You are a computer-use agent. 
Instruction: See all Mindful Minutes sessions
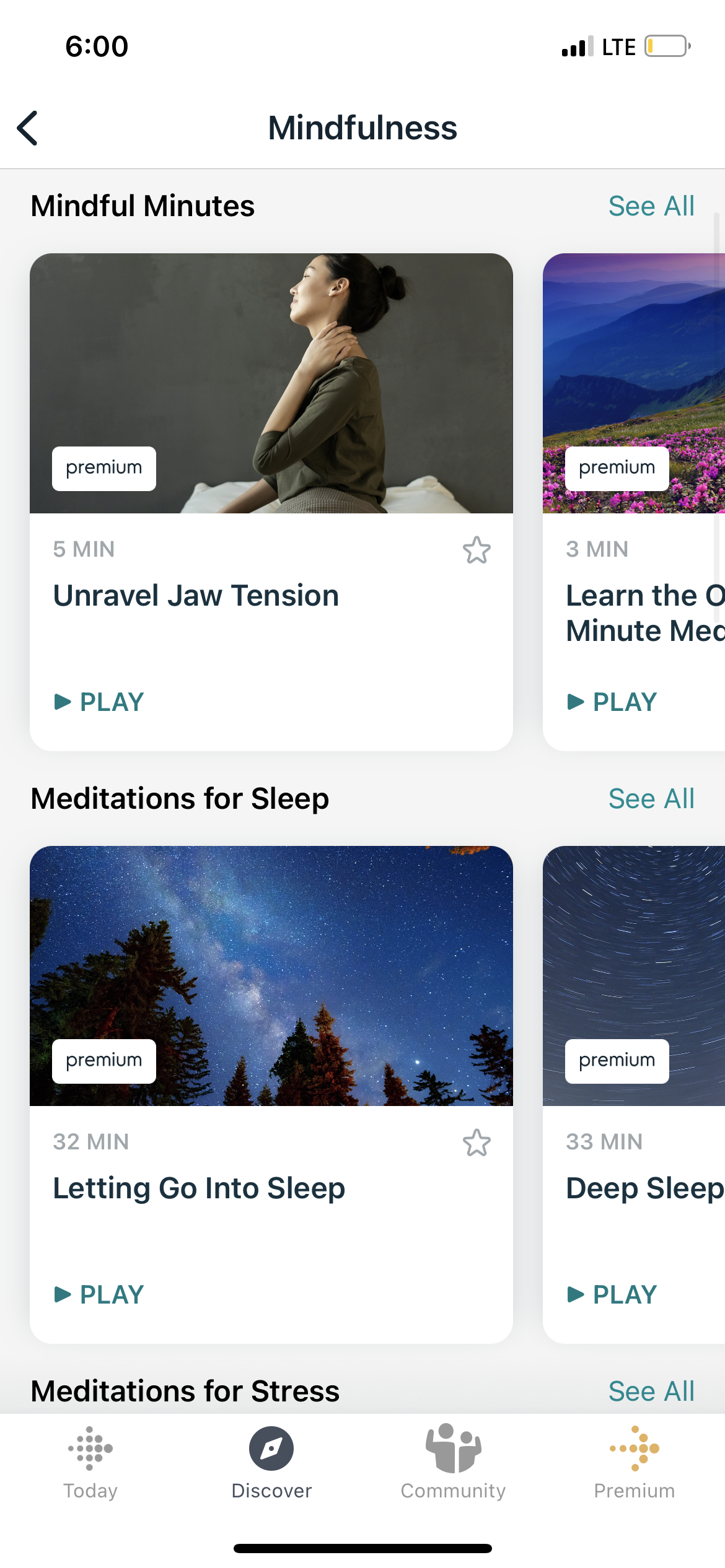651,206
